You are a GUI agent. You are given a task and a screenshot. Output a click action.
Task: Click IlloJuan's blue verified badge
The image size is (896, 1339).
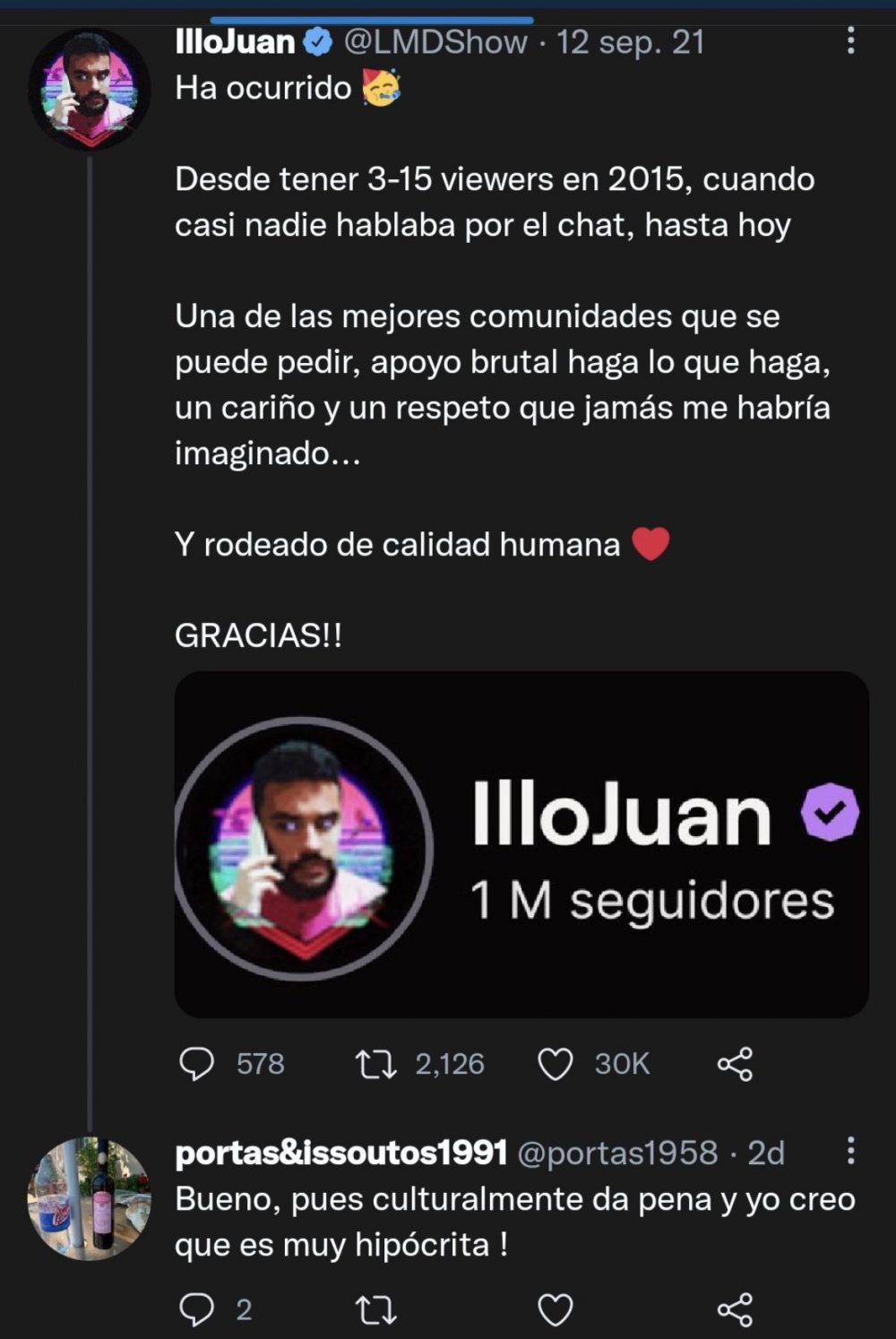click(316, 39)
